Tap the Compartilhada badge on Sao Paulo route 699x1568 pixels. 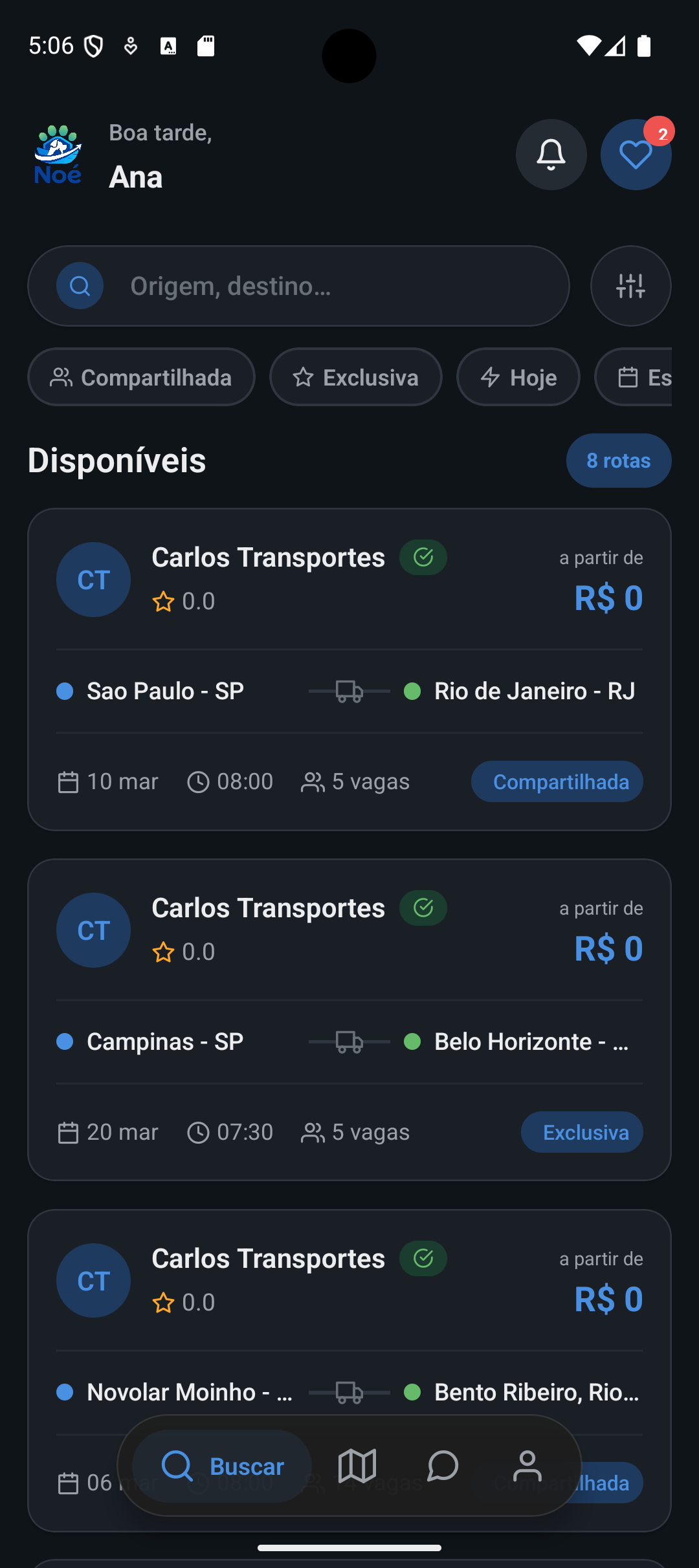tap(557, 781)
